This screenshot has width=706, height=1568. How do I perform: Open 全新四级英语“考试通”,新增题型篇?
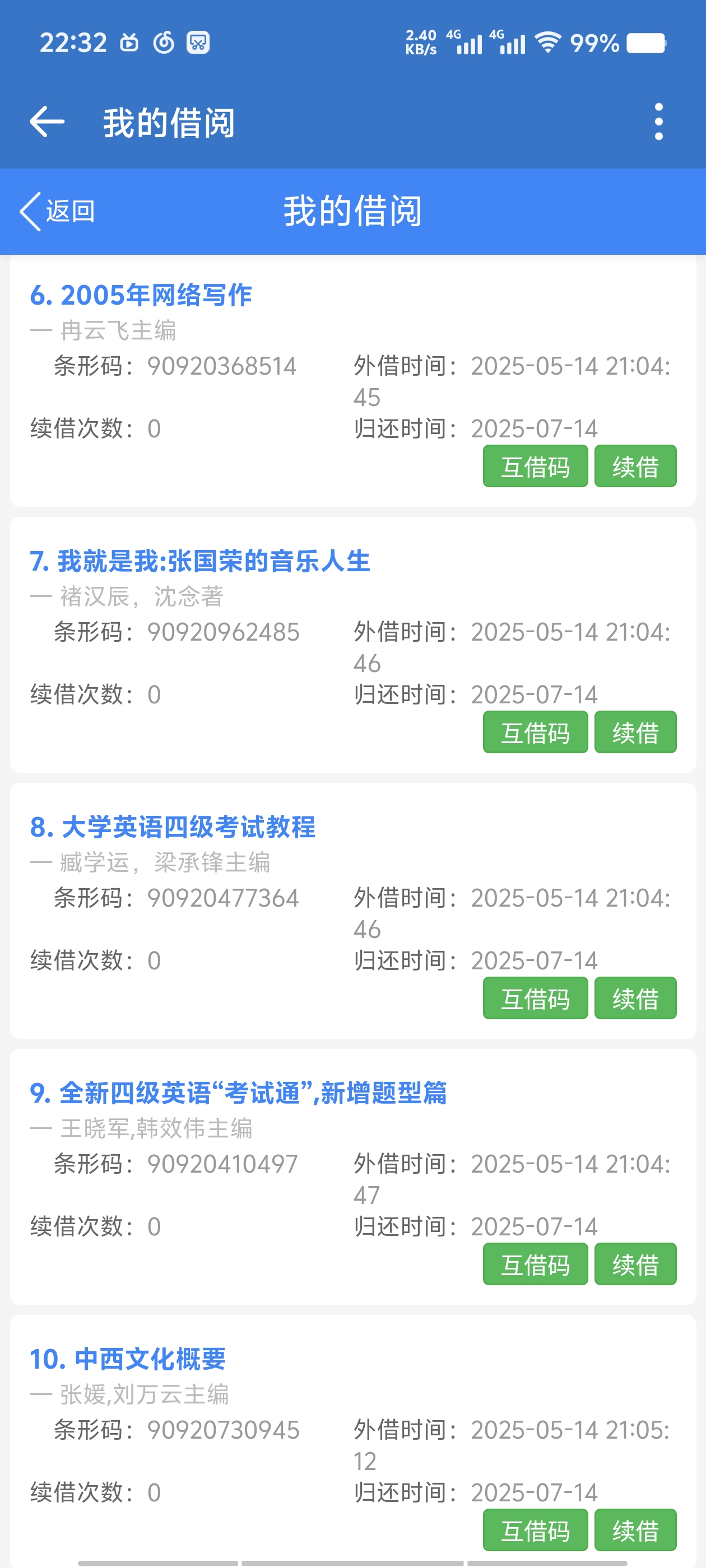click(x=238, y=1093)
